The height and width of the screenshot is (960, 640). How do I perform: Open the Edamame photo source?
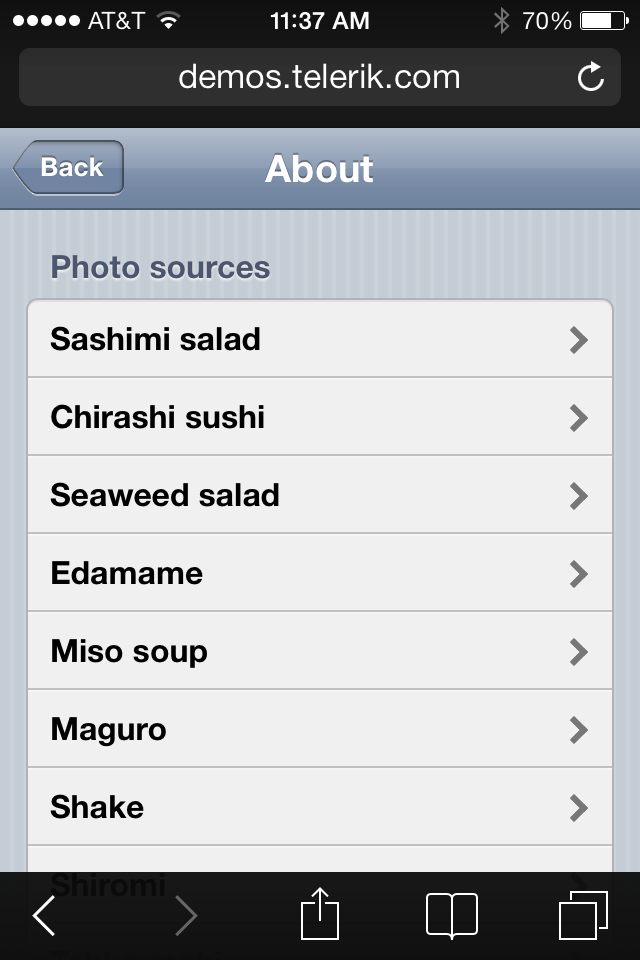pyautogui.click(x=319, y=573)
